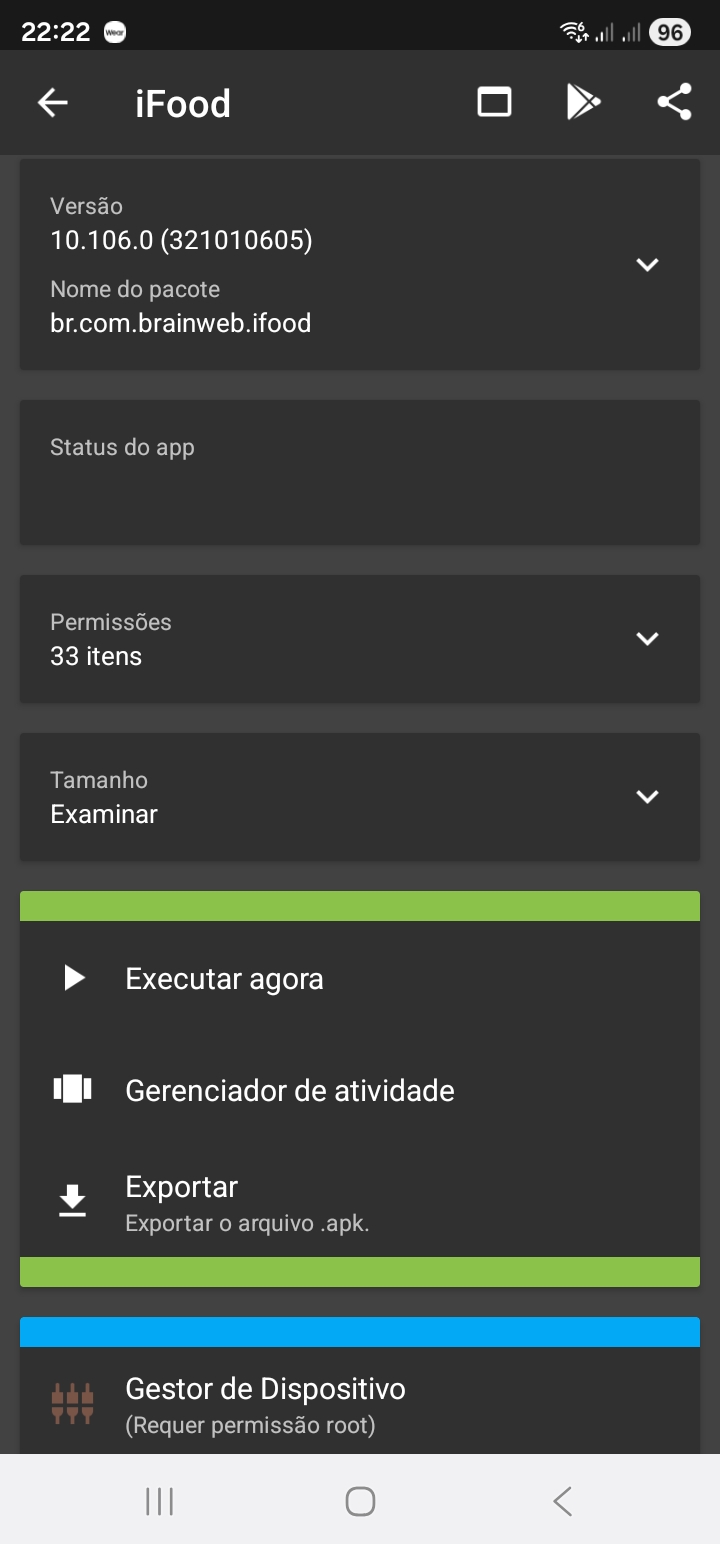
Task: Expand the Permissões 33 itens list
Action: click(x=647, y=639)
